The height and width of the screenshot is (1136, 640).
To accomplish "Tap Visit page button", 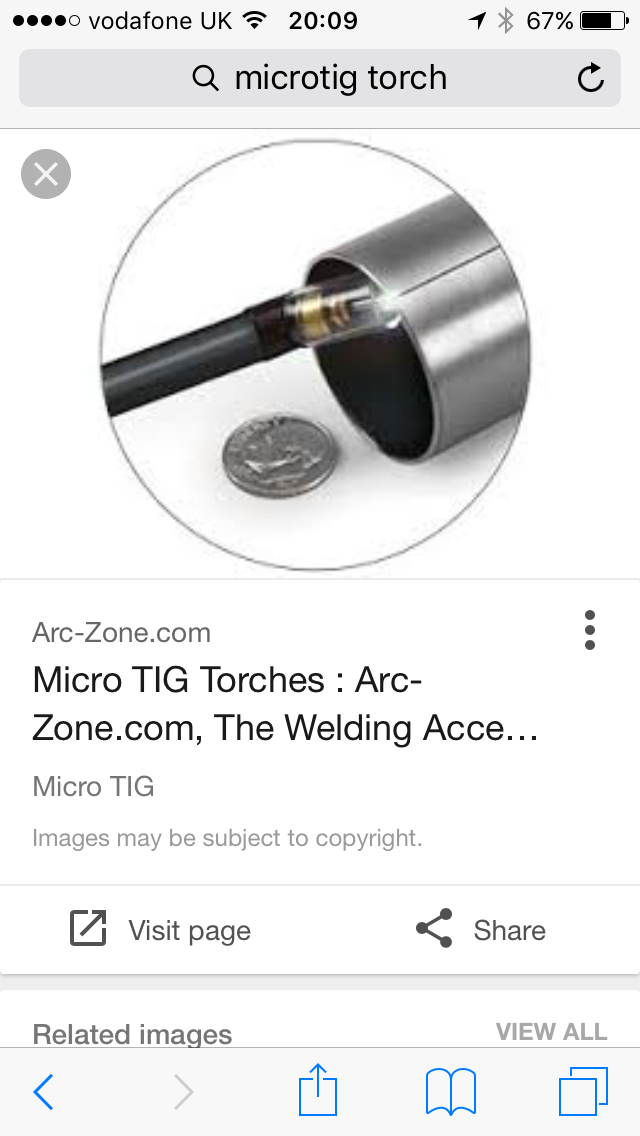I will click(x=161, y=930).
